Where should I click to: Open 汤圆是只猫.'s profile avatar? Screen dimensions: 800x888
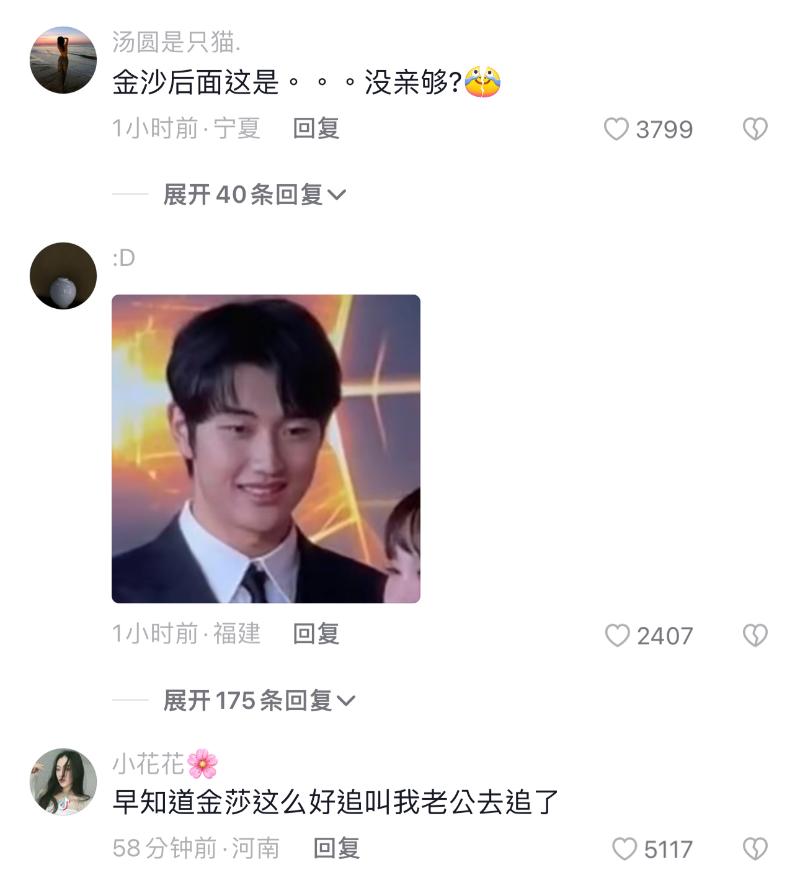pos(64,60)
